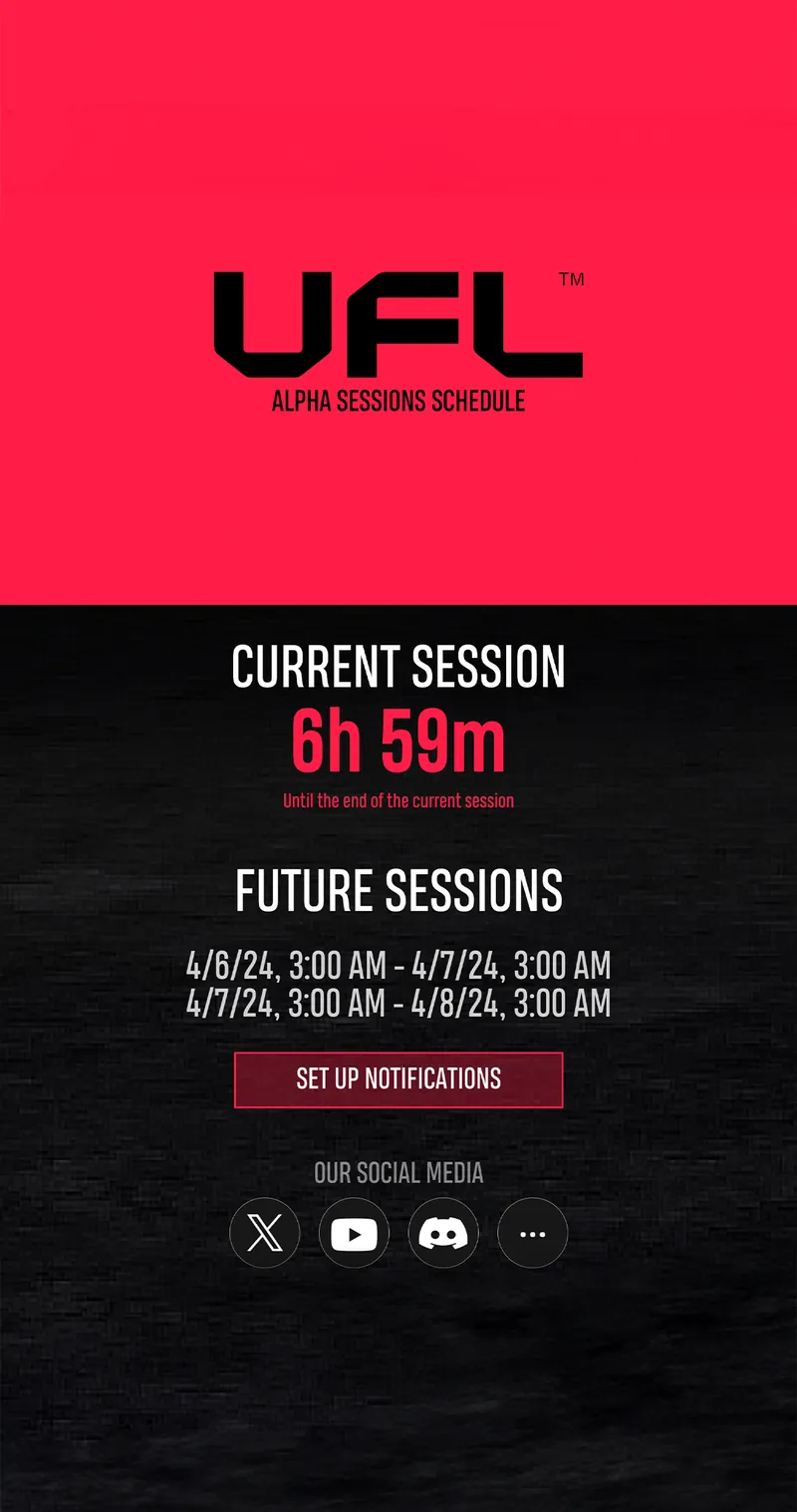Tap the Set Up Notifications button
This screenshot has width=797, height=1512.
pyautogui.click(x=398, y=1079)
